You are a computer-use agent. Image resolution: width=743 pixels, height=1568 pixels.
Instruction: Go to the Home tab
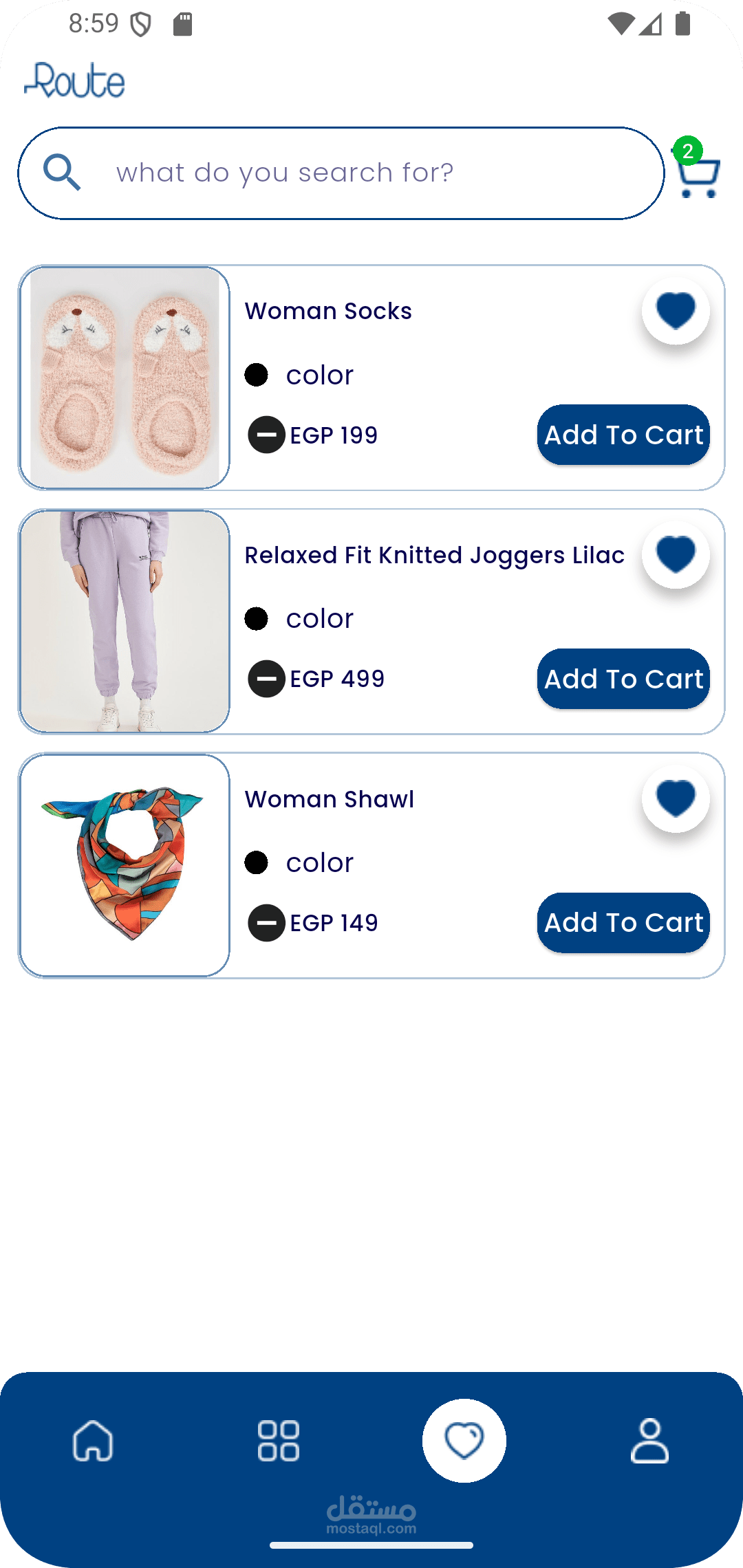click(93, 1441)
